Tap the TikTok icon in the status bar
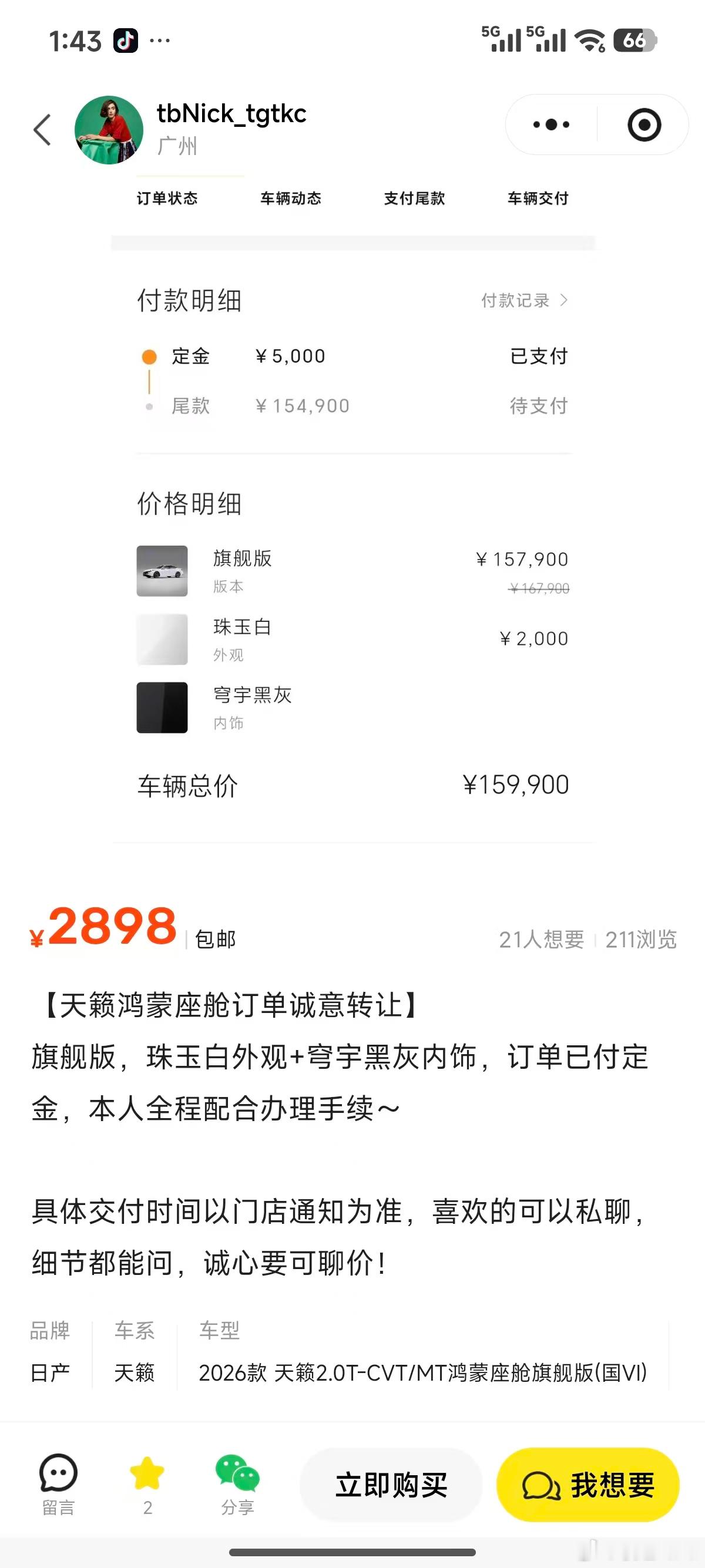The height and width of the screenshot is (1568, 705). coord(126,41)
